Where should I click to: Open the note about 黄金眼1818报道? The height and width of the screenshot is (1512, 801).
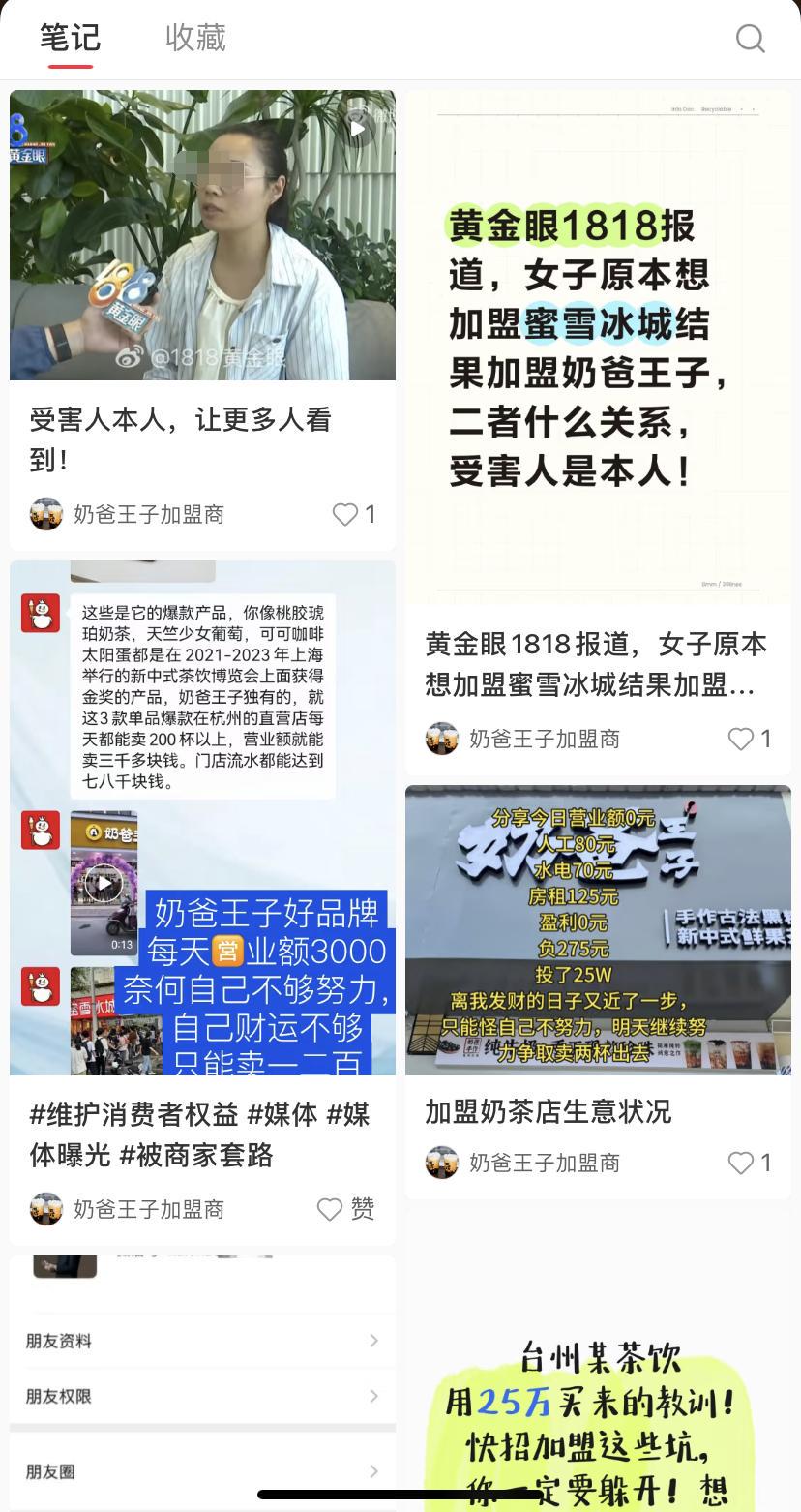(x=597, y=348)
